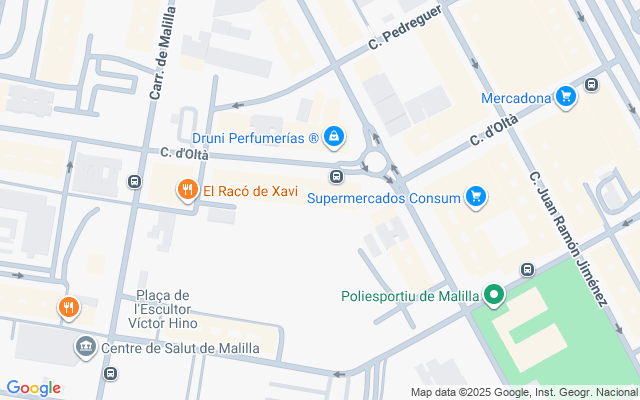Open the Centre de Salut de Malilla marker

pyautogui.click(x=86, y=347)
